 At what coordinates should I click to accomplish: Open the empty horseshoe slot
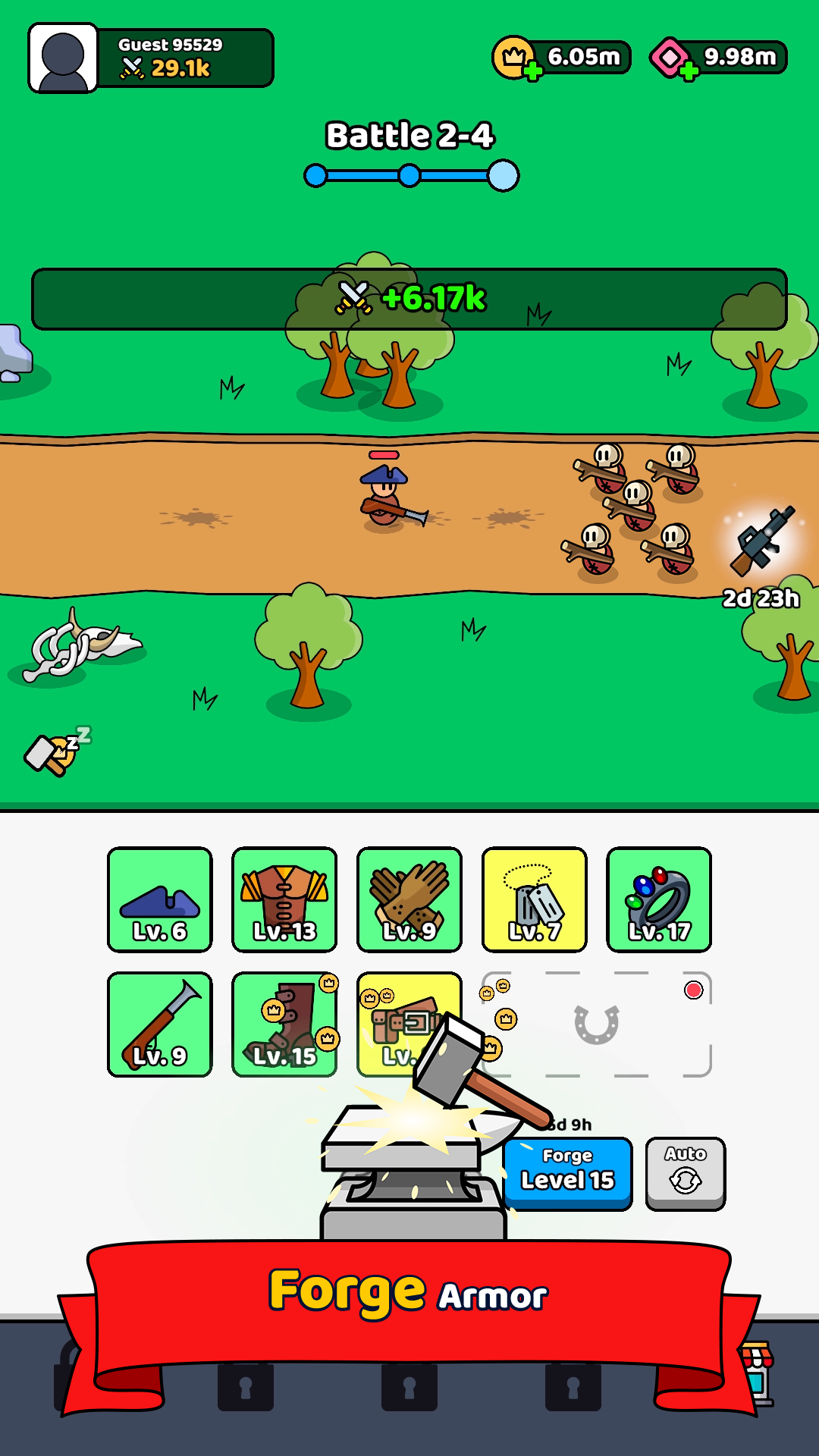click(598, 1025)
